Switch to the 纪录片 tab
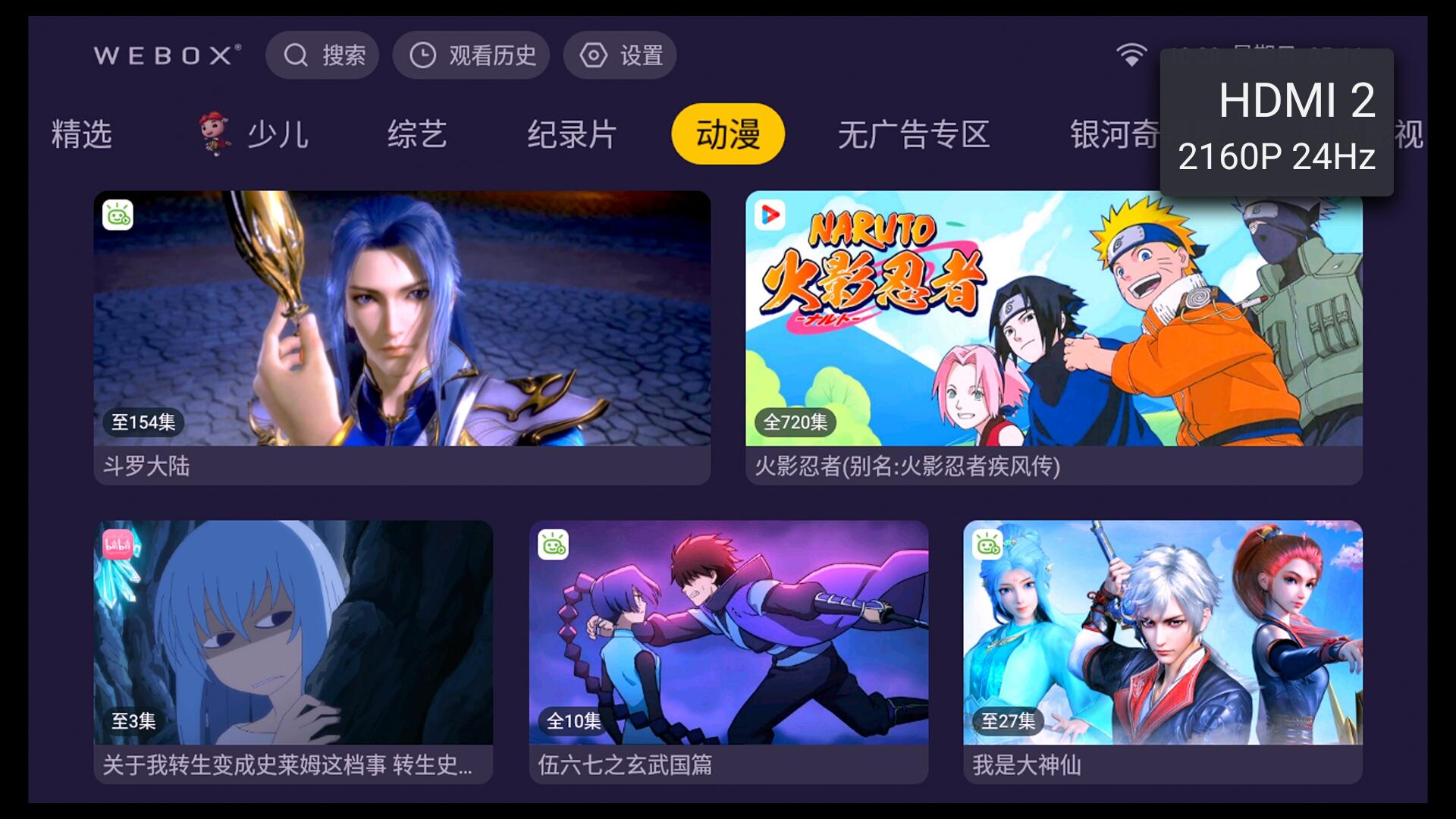This screenshot has width=1456, height=819. click(x=572, y=135)
